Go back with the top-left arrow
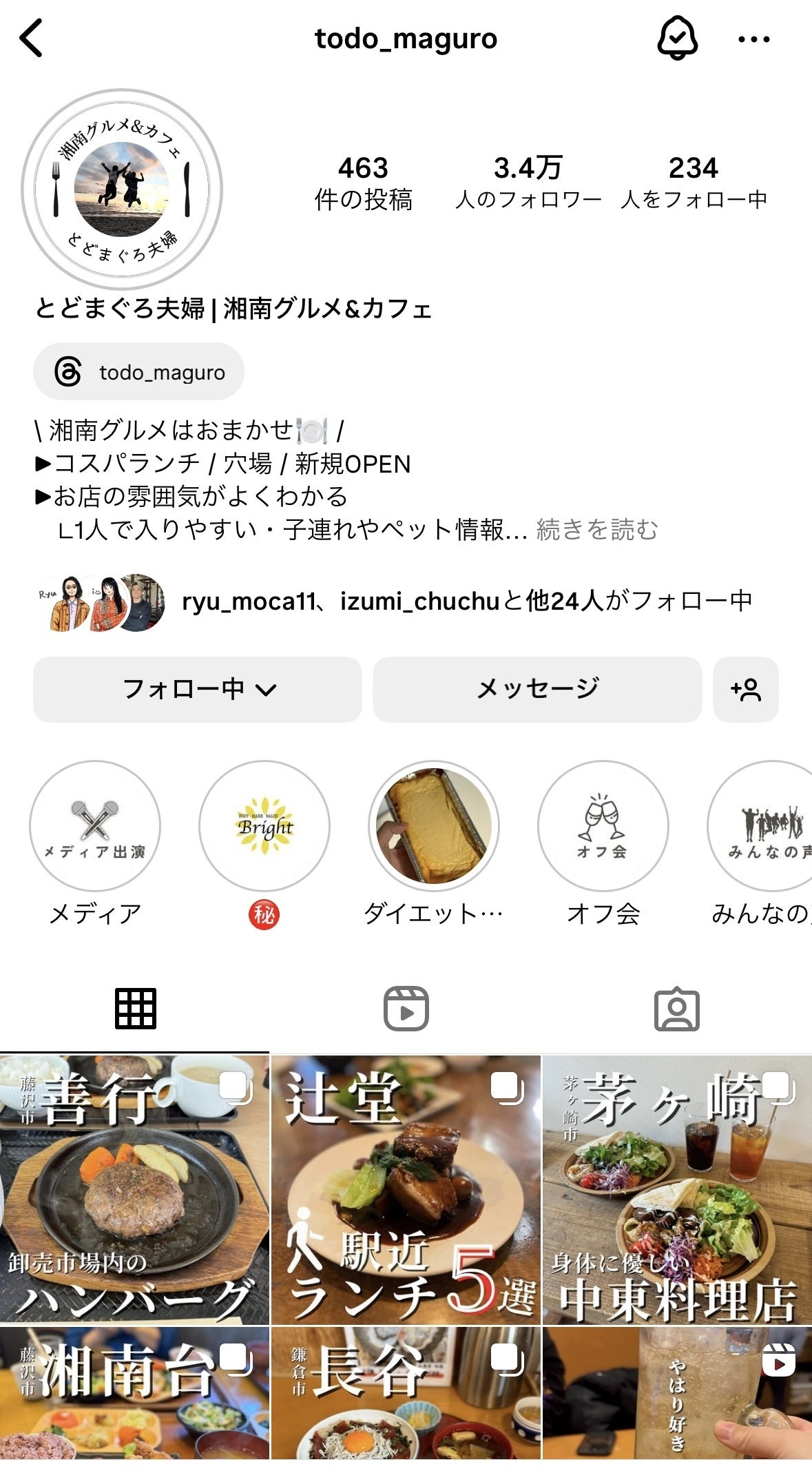 point(31,38)
